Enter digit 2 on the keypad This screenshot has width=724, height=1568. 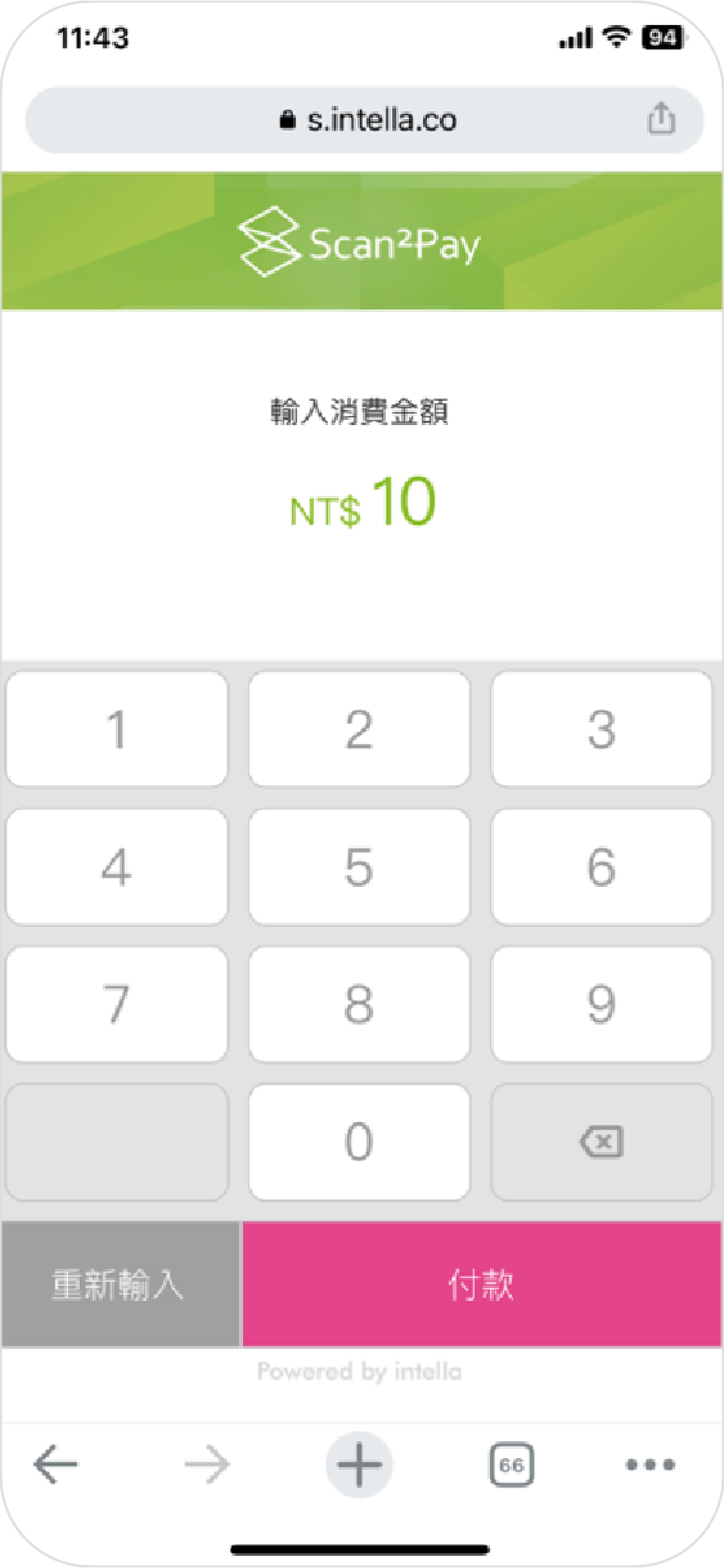359,729
